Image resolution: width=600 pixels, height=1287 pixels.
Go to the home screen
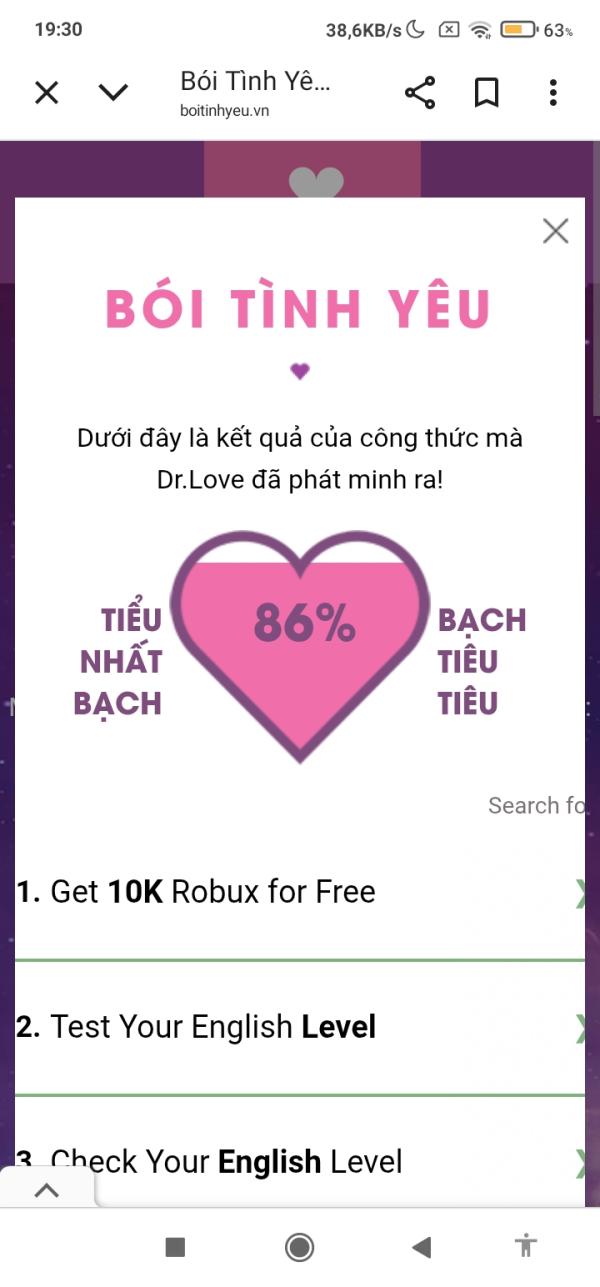click(299, 1246)
